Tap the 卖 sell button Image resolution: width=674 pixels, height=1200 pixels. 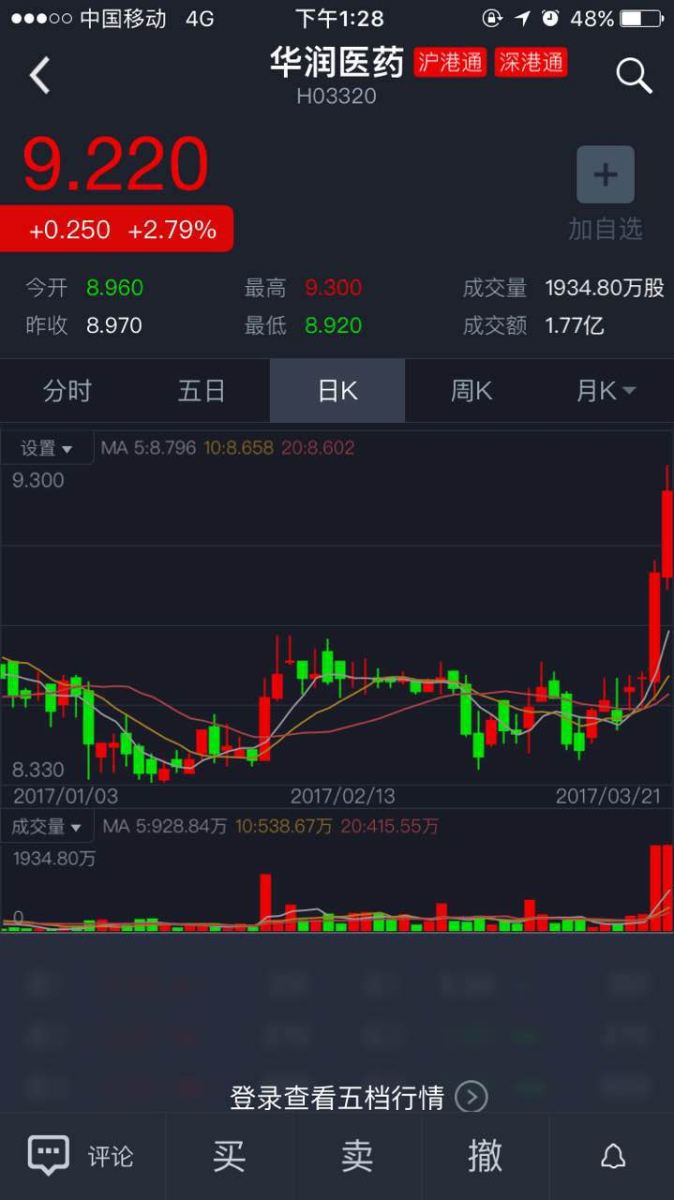click(x=357, y=1157)
